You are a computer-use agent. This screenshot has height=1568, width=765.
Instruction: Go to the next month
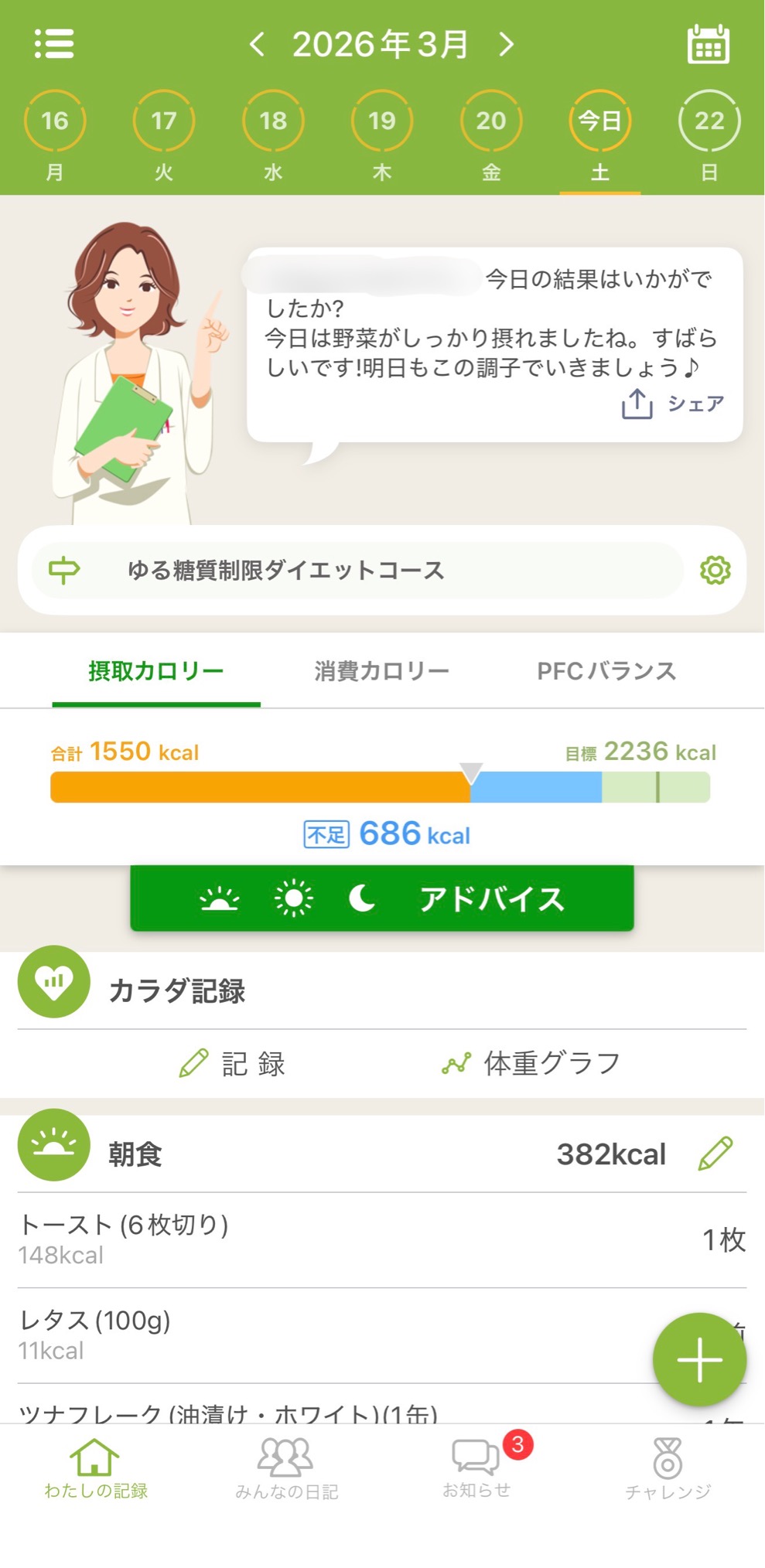pos(507,45)
